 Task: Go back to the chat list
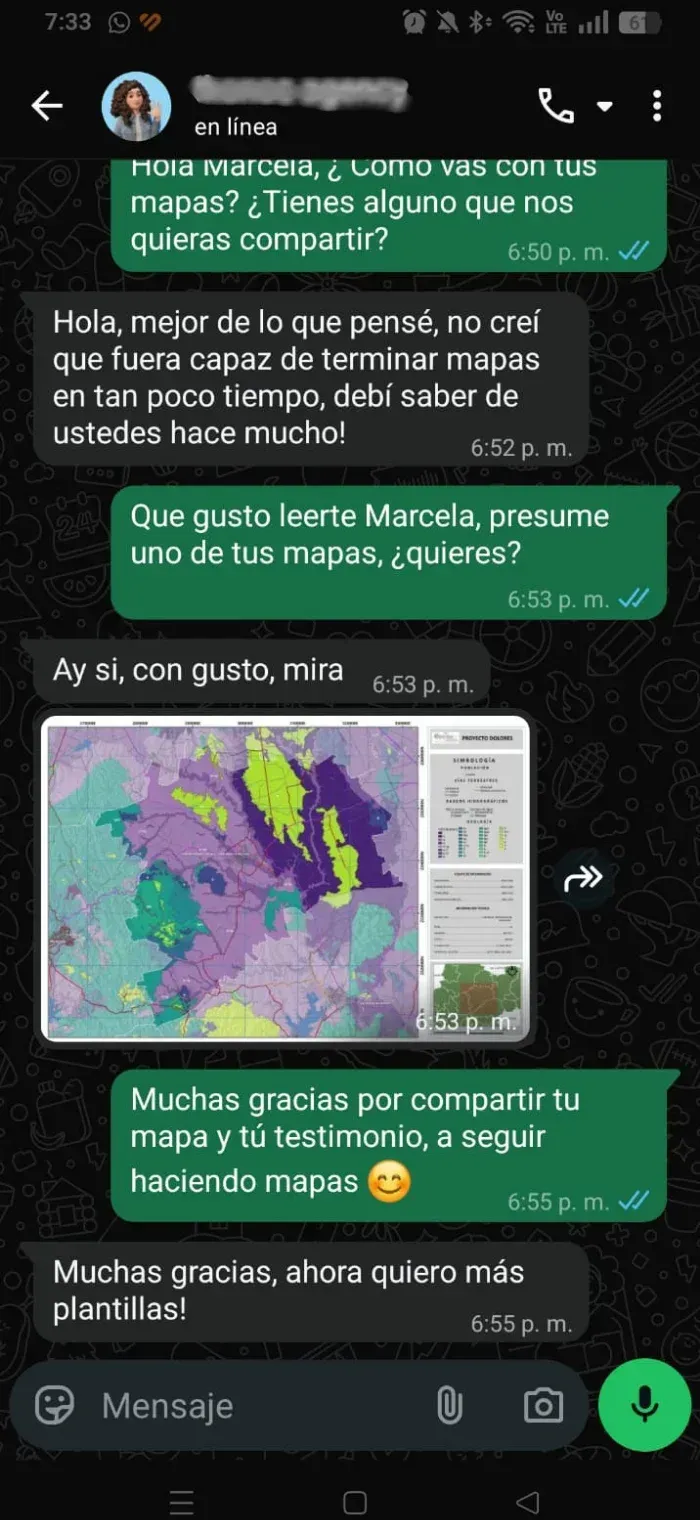[x=47, y=106]
